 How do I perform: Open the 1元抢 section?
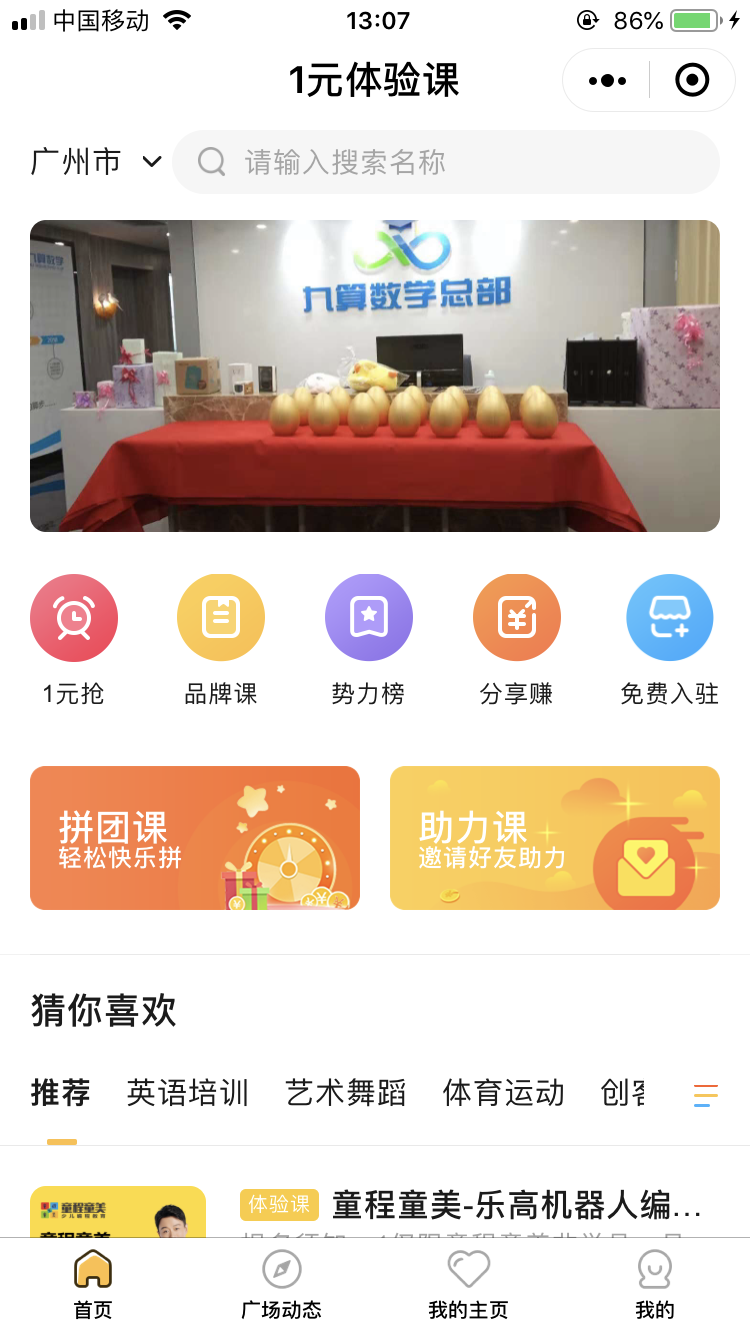[x=74, y=640]
